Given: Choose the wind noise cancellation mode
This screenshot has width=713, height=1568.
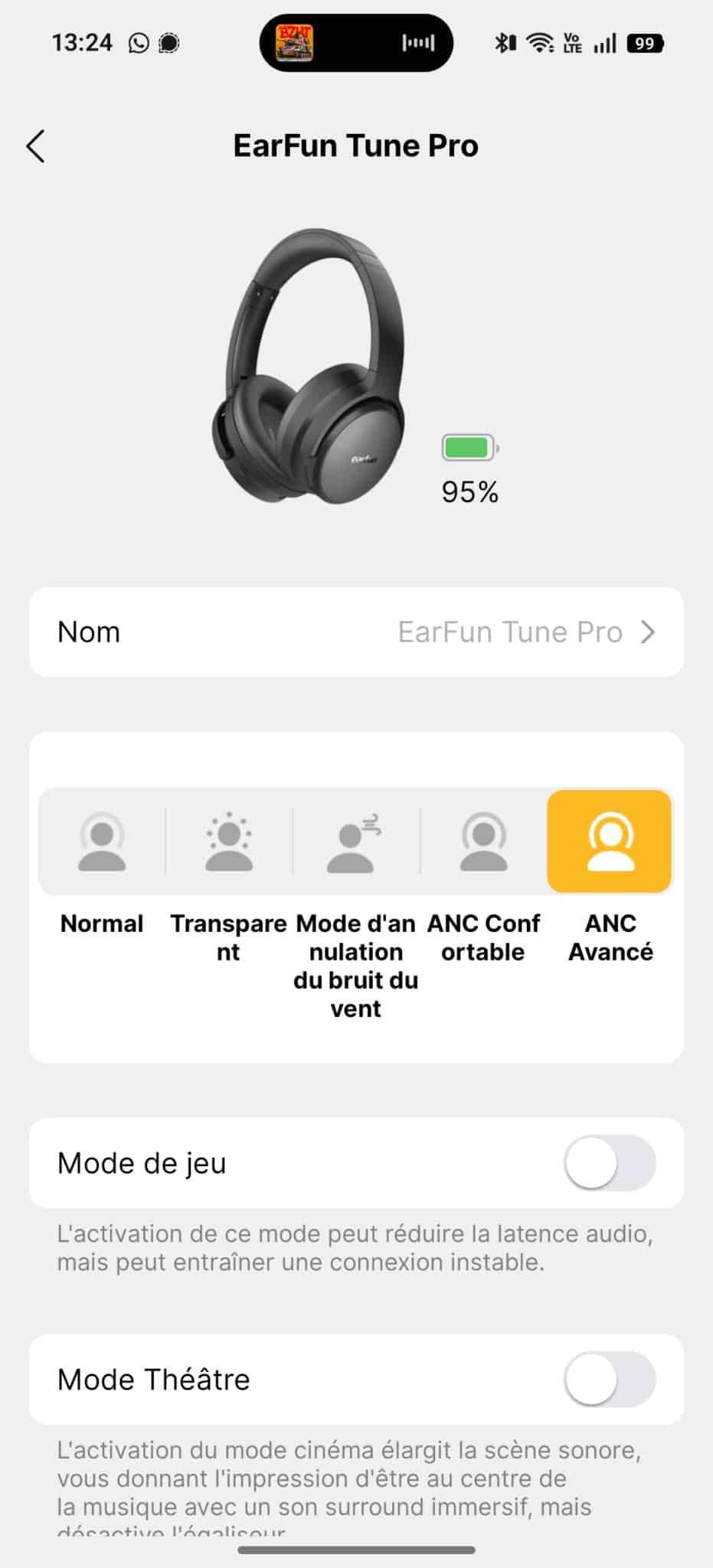Looking at the screenshot, I should click(356, 841).
